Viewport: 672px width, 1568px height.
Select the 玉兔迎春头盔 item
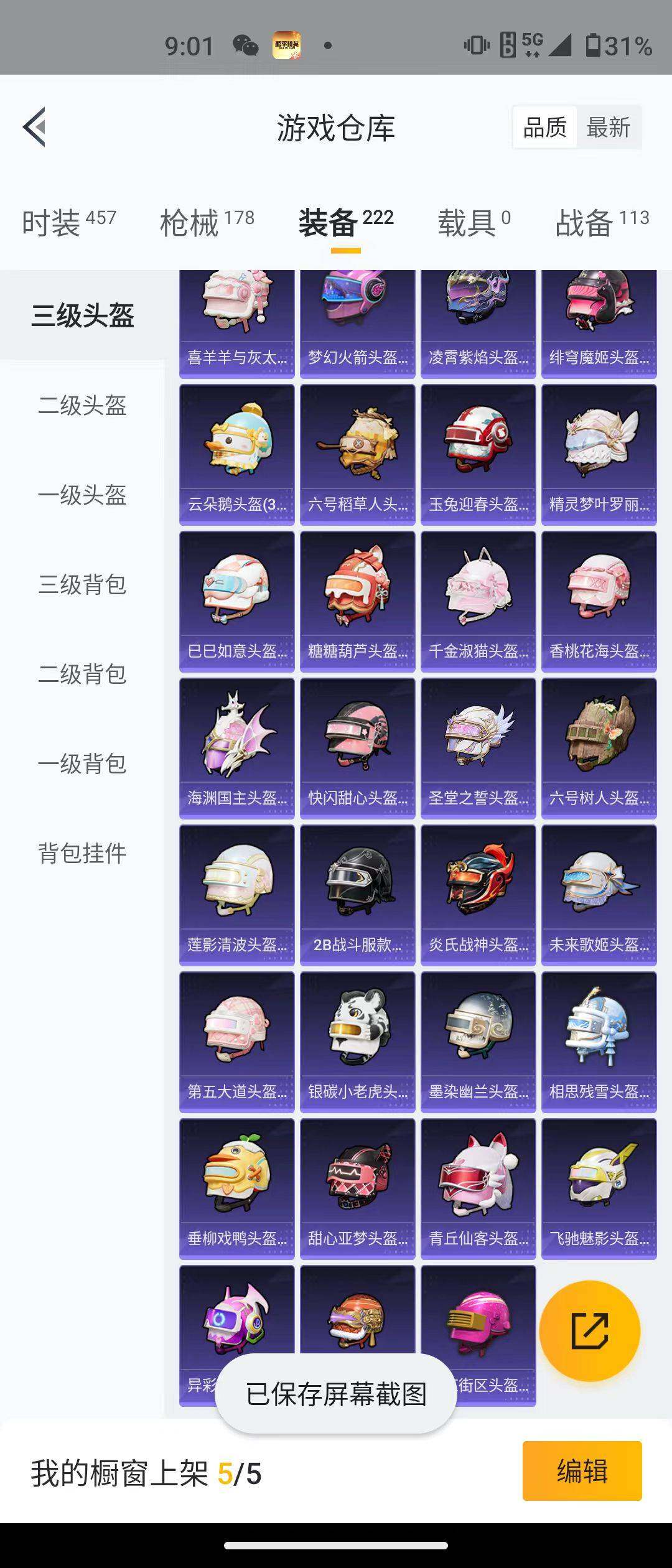(x=477, y=454)
